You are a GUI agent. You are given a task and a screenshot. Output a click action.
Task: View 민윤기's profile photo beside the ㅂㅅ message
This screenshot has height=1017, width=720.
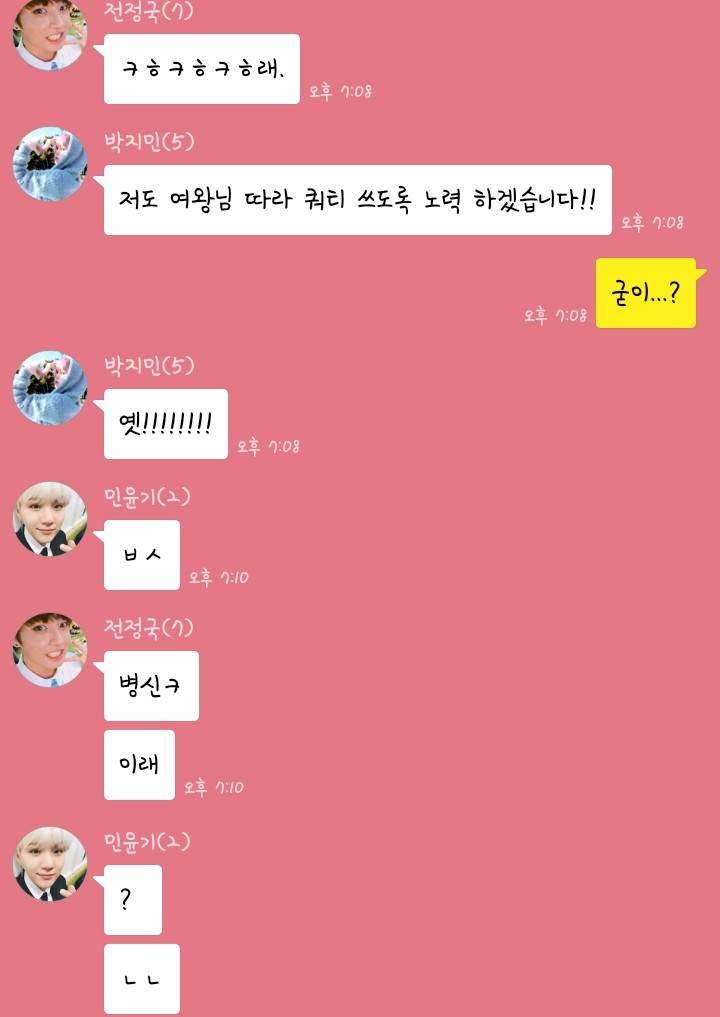tap(50, 519)
